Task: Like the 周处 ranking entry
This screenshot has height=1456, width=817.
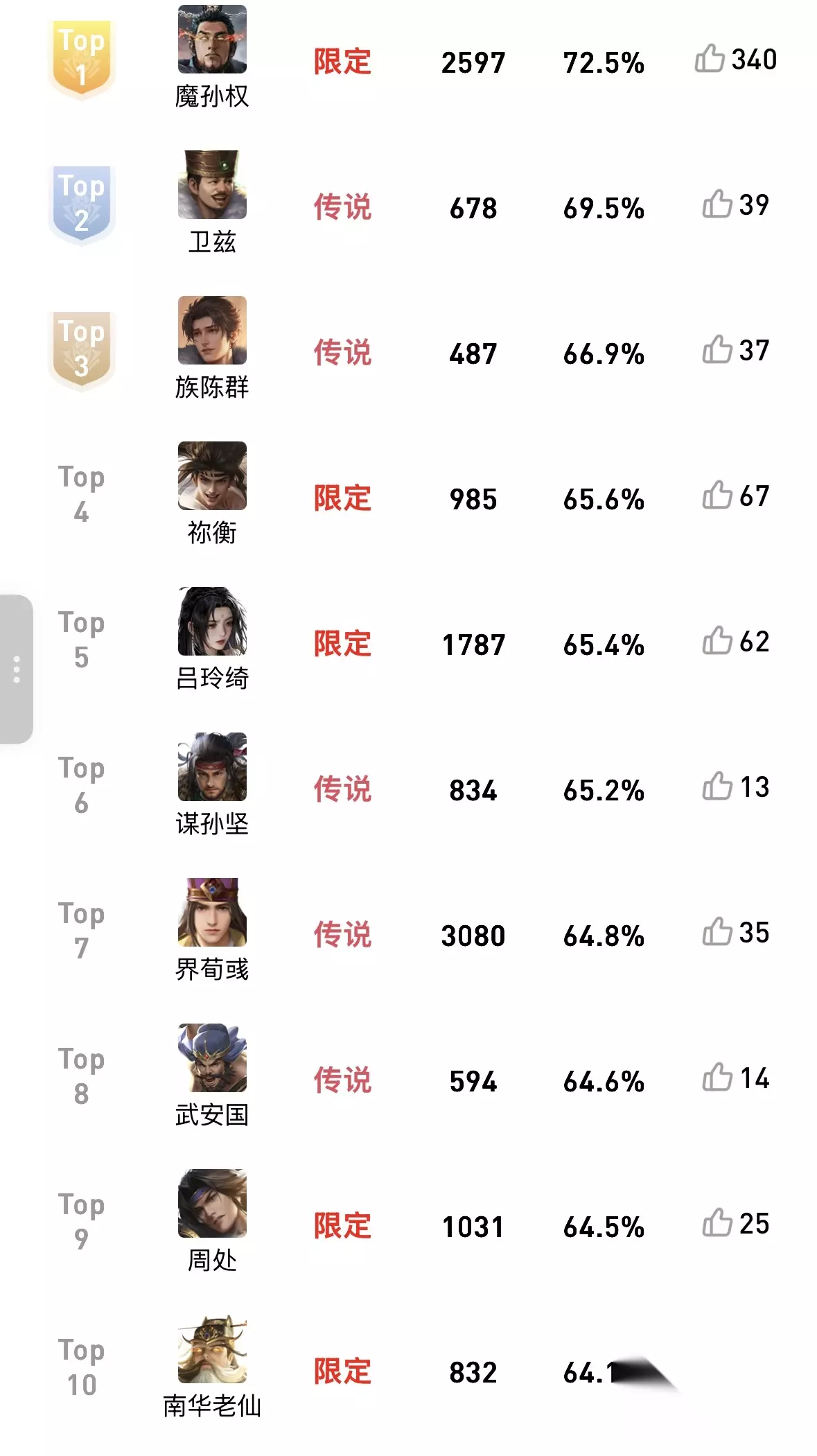Action: tap(717, 1223)
